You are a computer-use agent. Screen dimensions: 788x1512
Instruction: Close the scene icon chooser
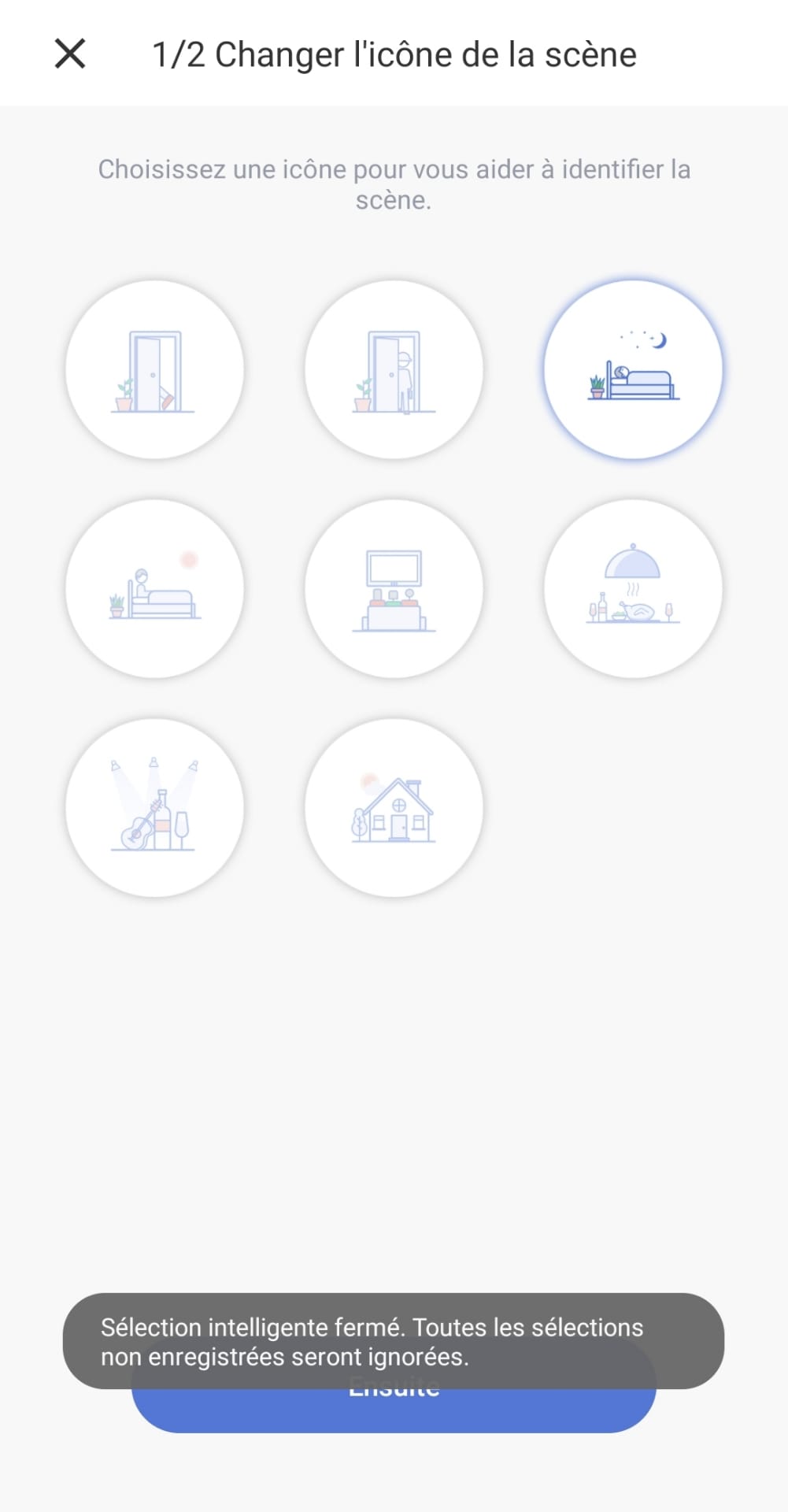pyautogui.click(x=70, y=54)
